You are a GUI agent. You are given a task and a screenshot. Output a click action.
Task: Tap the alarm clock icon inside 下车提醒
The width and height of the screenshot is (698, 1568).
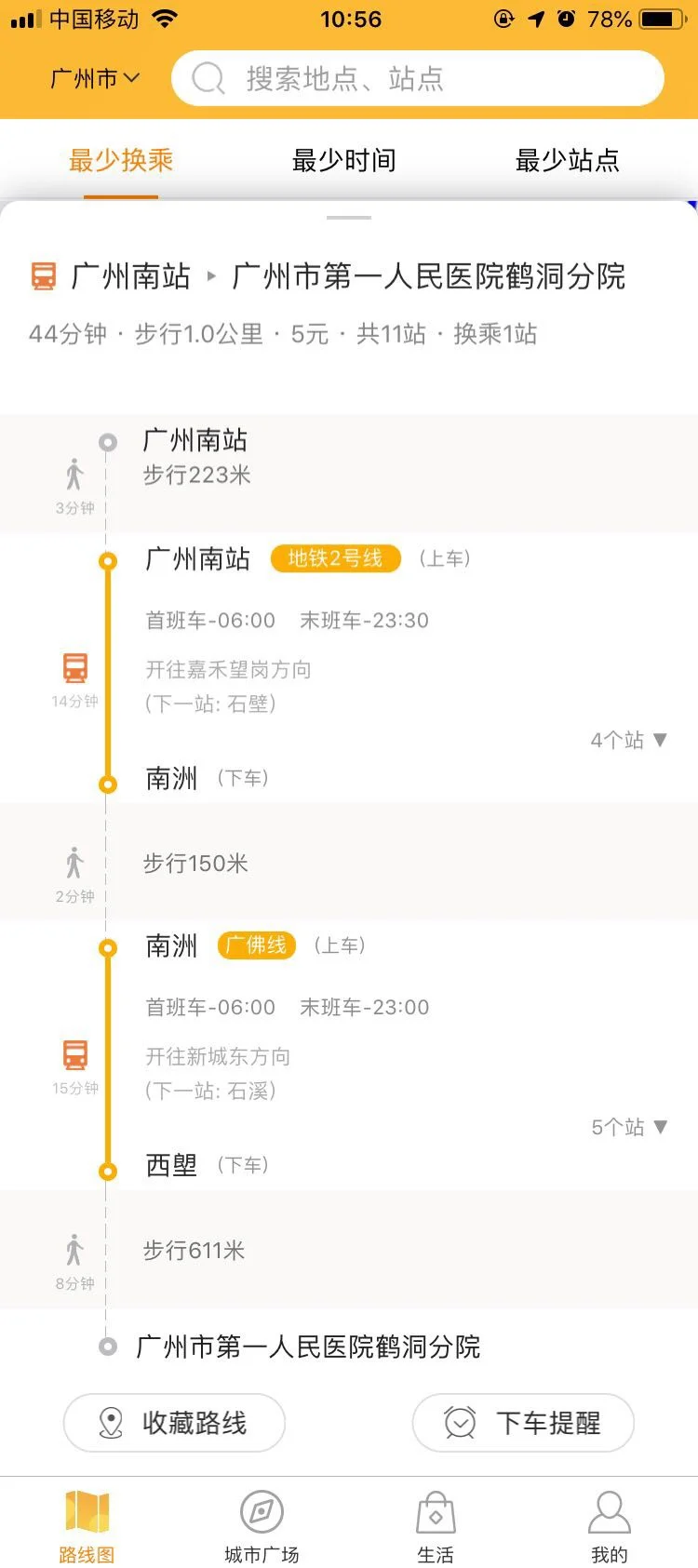(458, 1423)
